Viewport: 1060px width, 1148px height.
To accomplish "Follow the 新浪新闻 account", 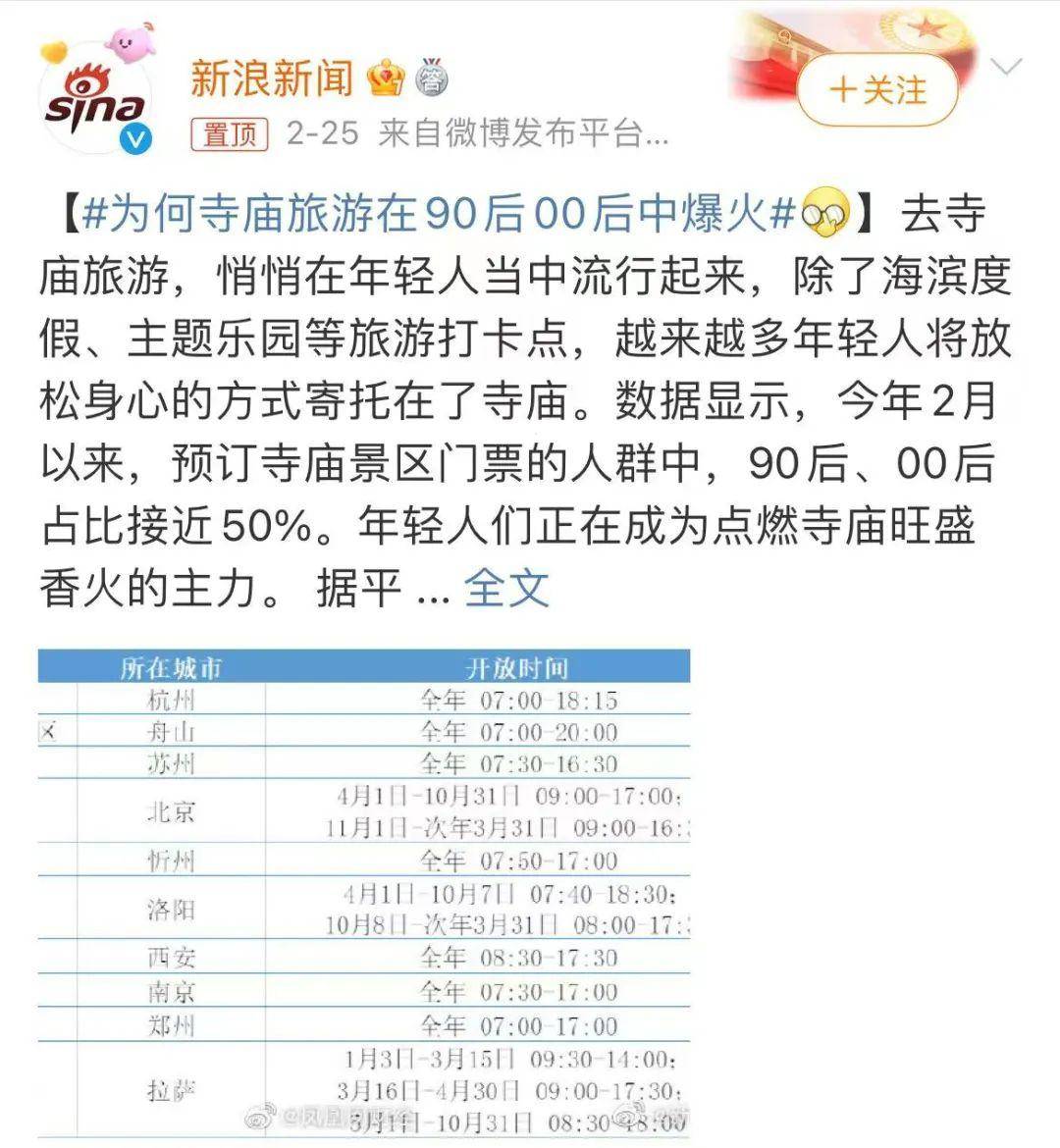I will click(x=876, y=90).
